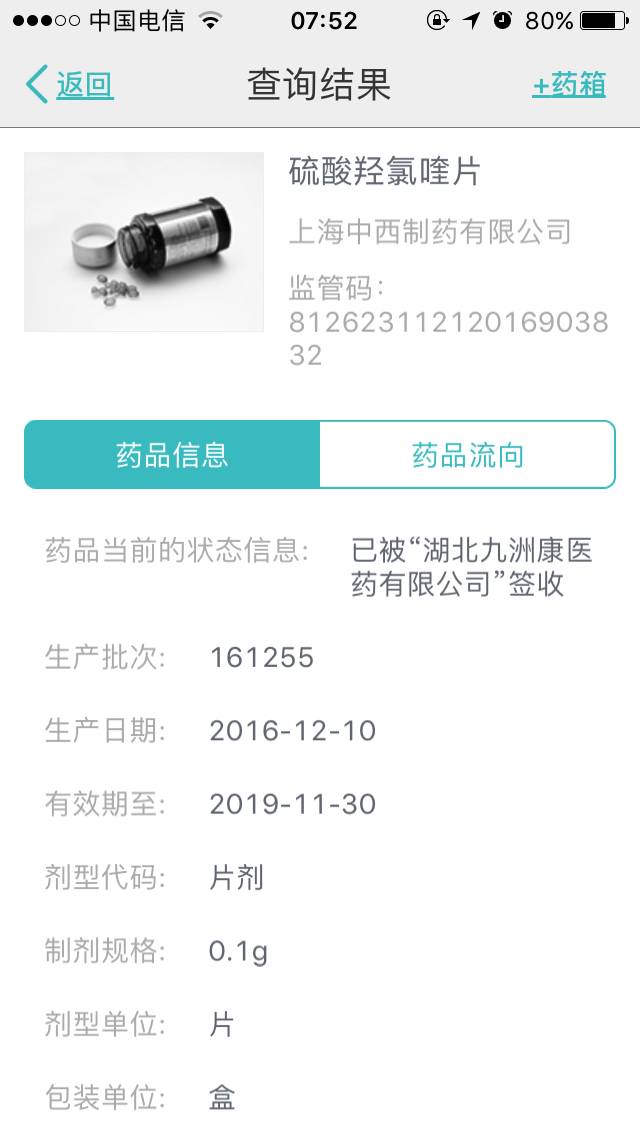
Task: Go back via the 返回 button
Action: click(70, 86)
